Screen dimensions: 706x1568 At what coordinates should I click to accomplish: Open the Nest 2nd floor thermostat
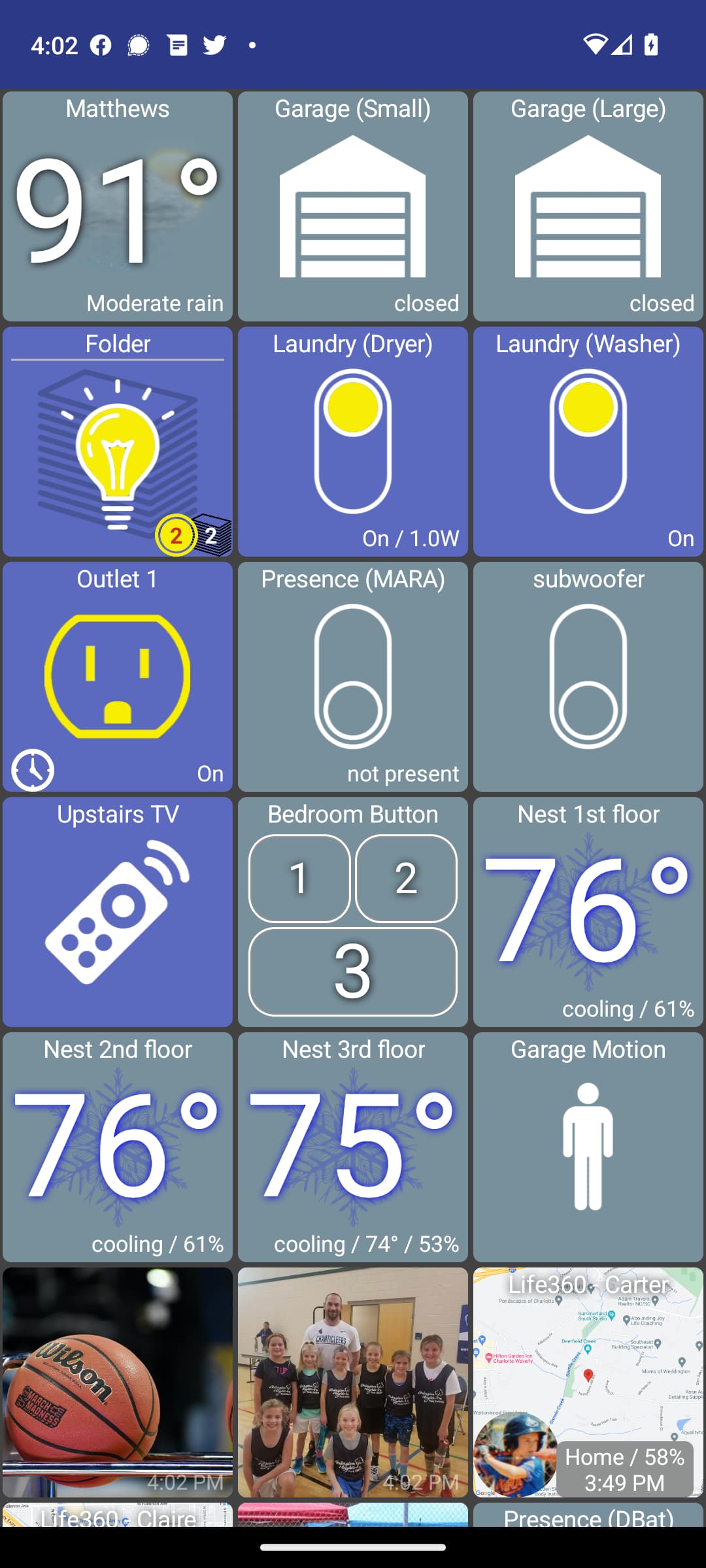pyautogui.click(x=118, y=1147)
